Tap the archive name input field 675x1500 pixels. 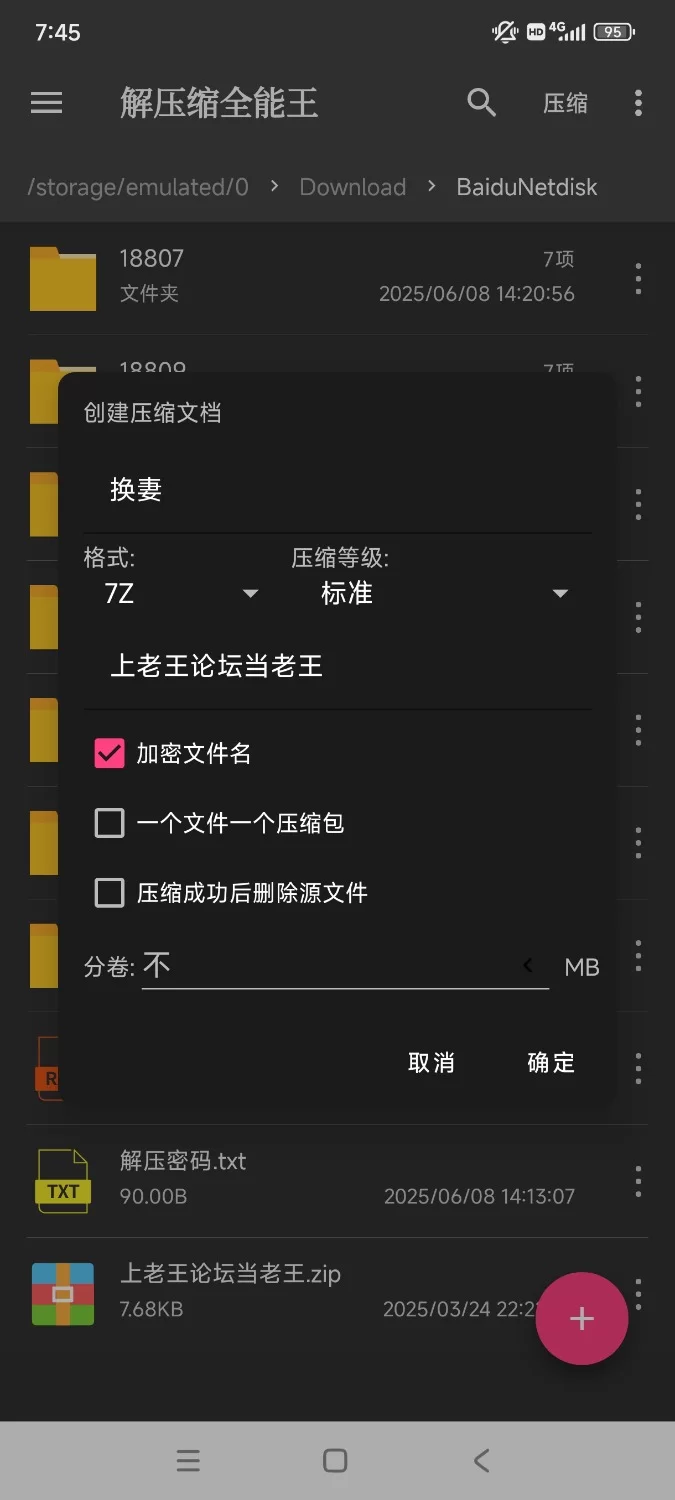337,490
